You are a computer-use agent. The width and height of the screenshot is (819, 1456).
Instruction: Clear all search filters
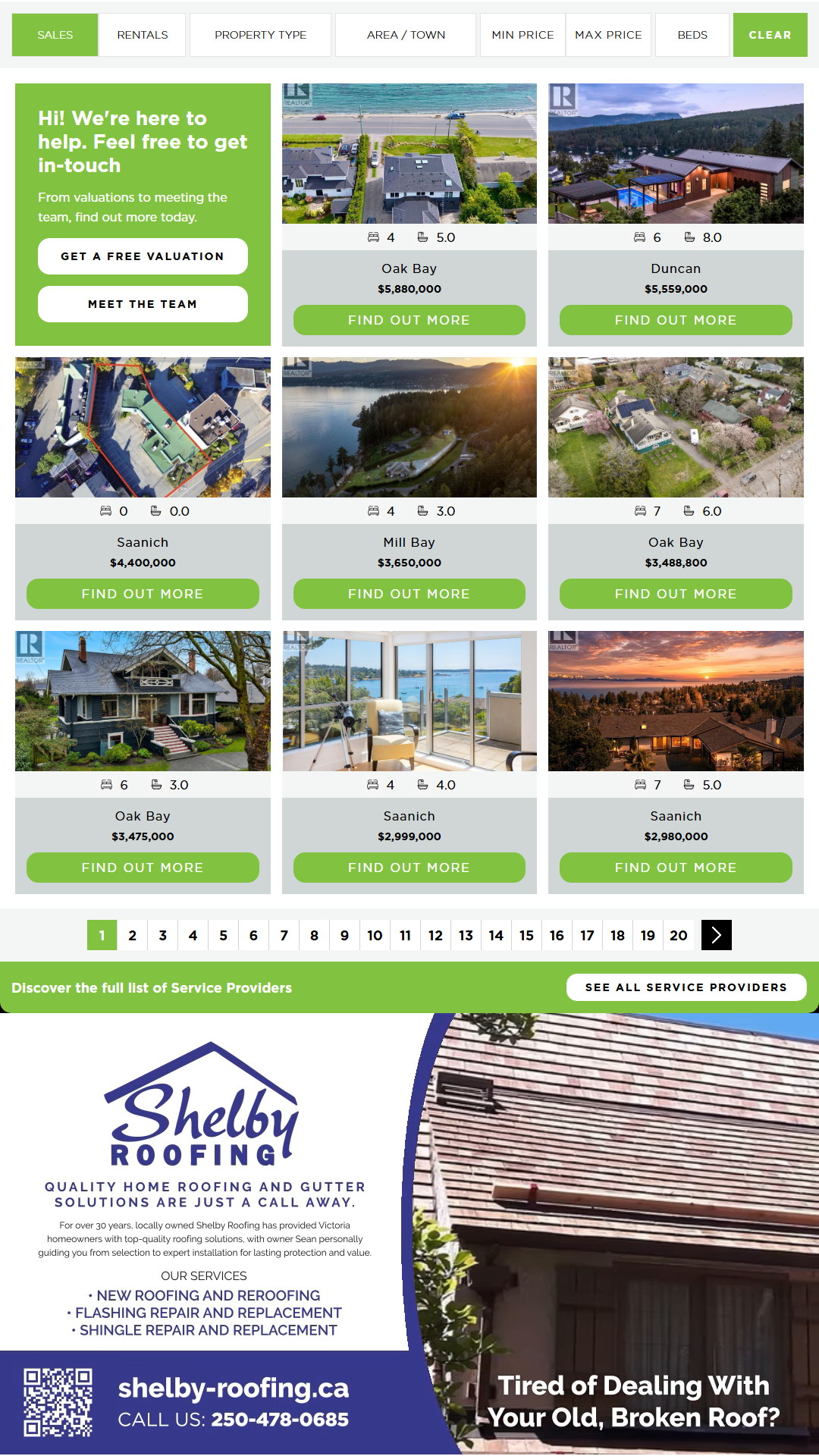(x=770, y=35)
